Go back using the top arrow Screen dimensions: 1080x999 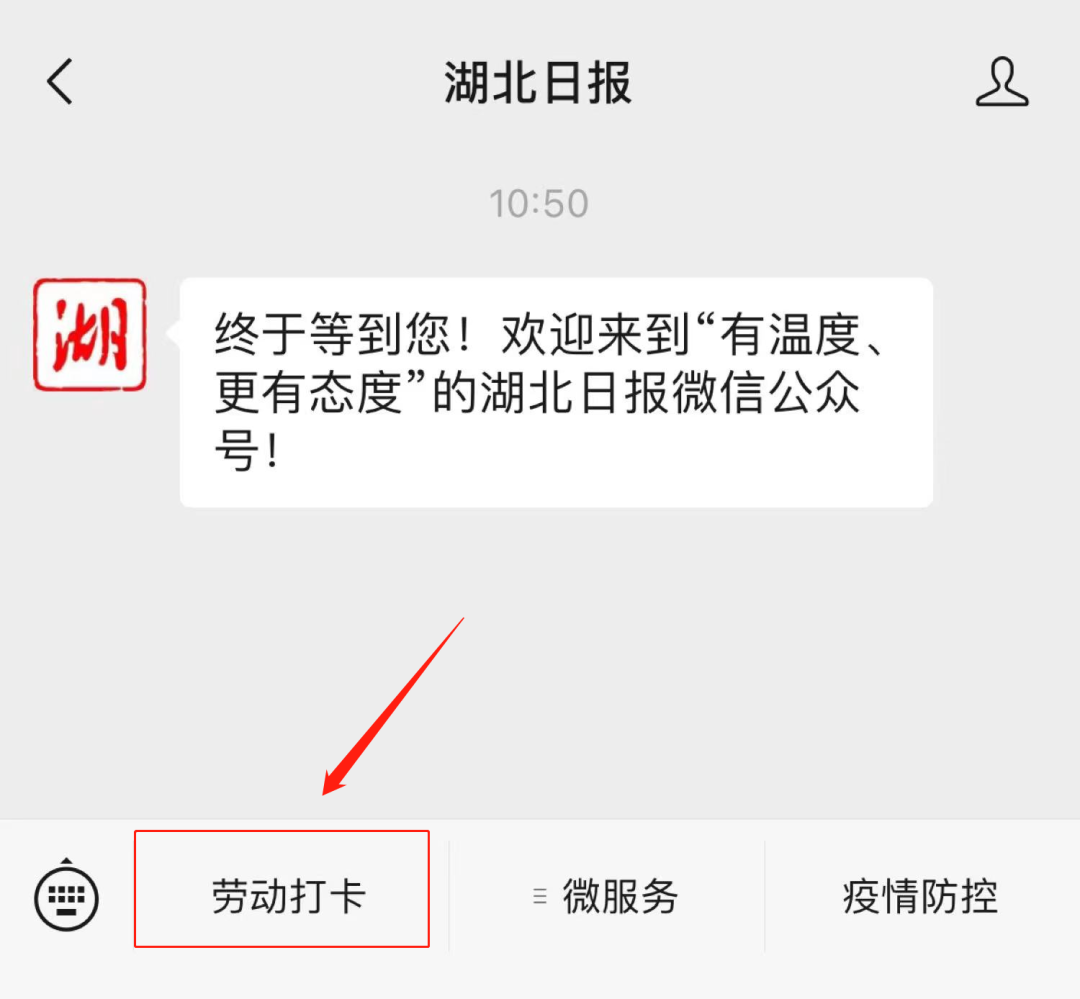pyautogui.click(x=60, y=82)
